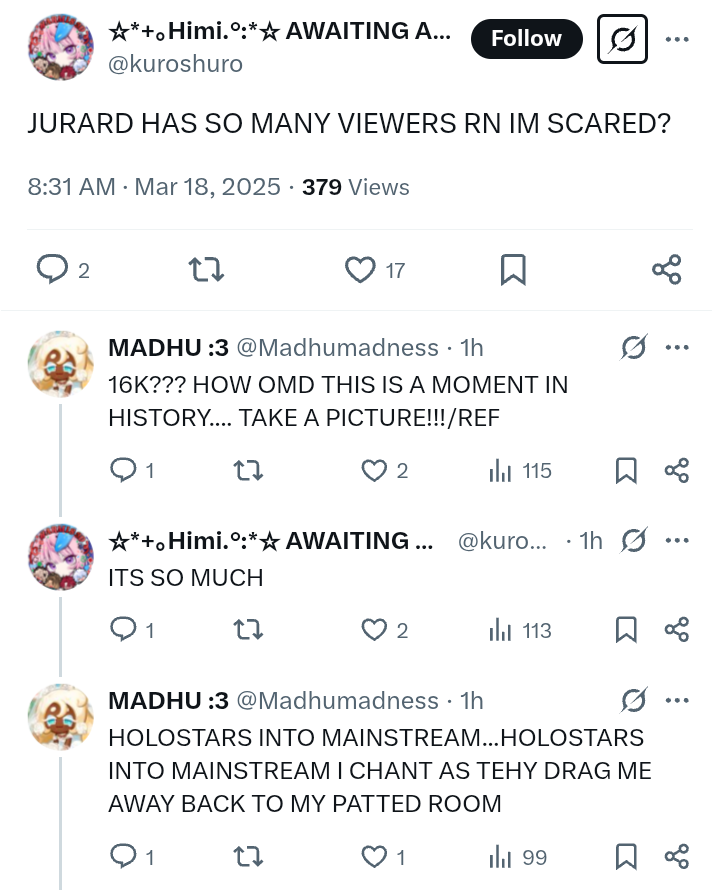The width and height of the screenshot is (712, 890).
Task: Like the HOLOSTARS INTO MAINSTREAM reply
Action: click(373, 857)
